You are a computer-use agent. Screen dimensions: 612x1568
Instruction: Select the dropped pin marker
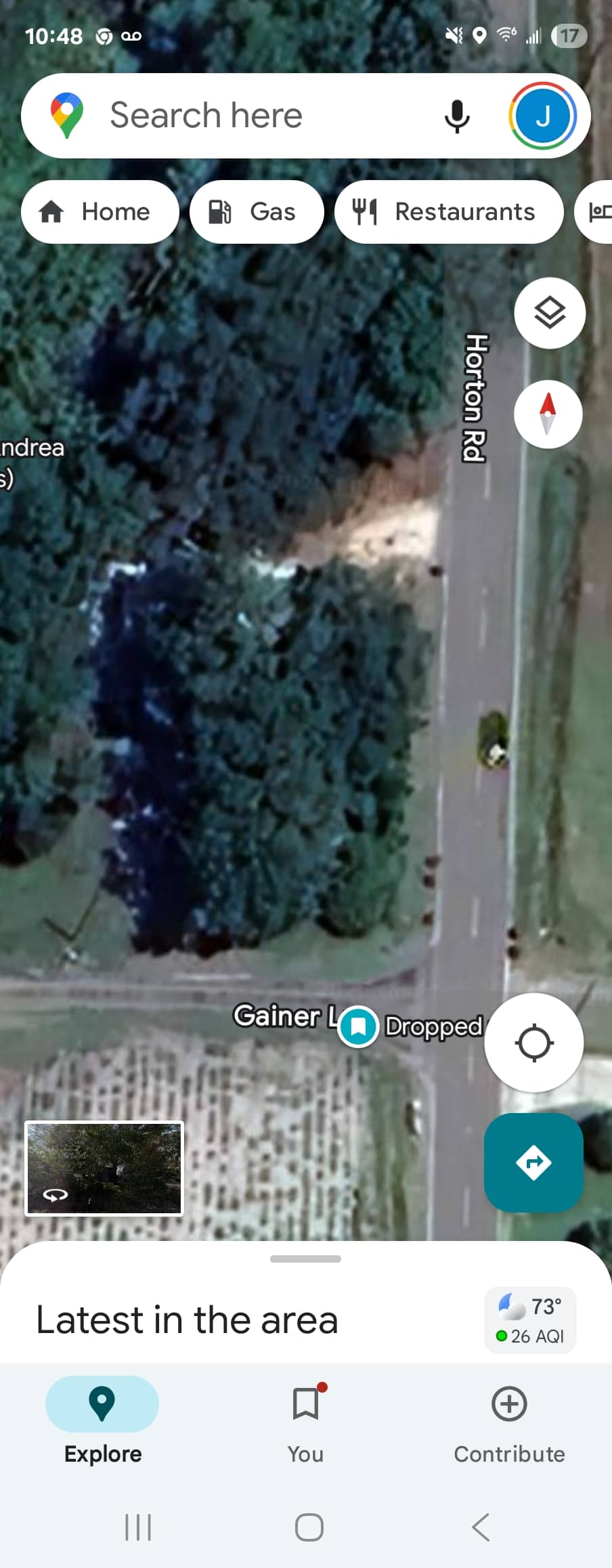358,1026
